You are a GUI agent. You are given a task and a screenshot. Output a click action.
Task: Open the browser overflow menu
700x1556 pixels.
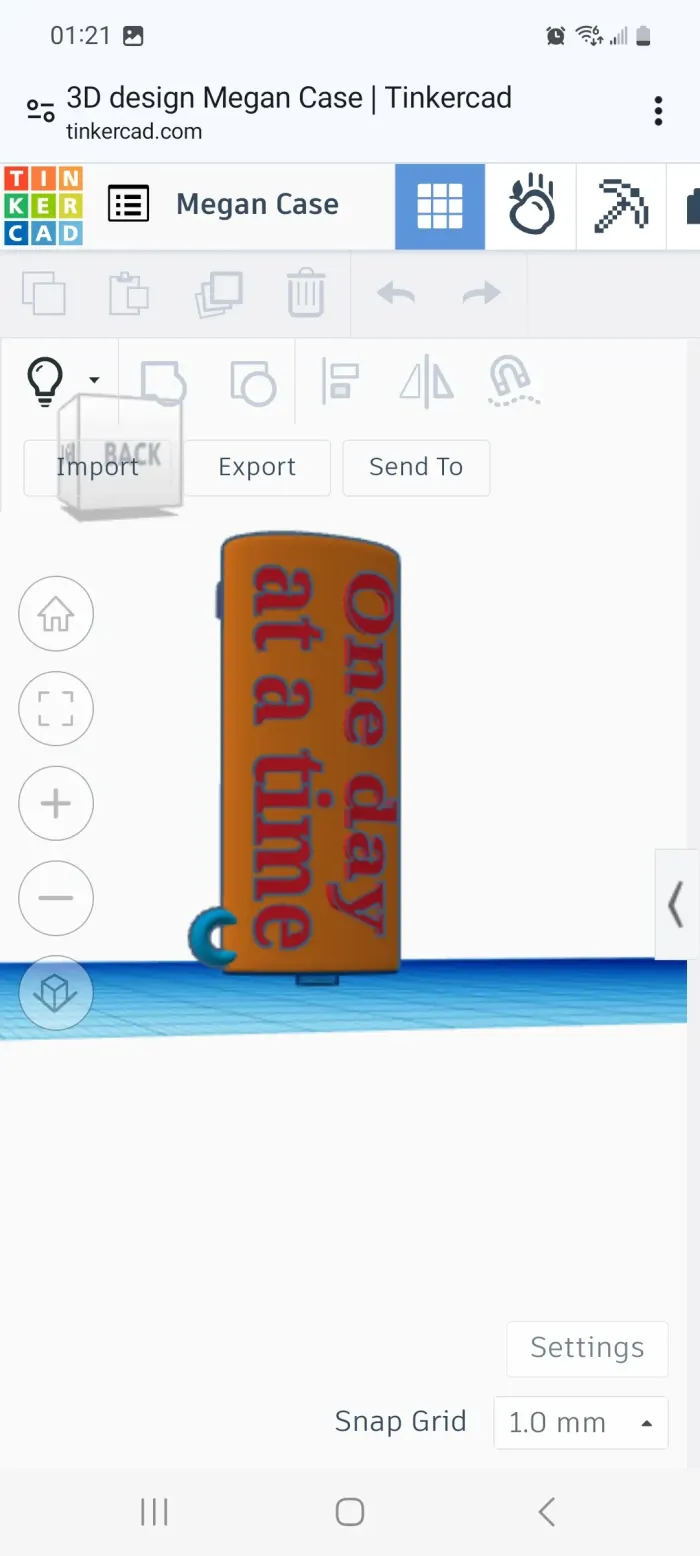[x=658, y=111]
